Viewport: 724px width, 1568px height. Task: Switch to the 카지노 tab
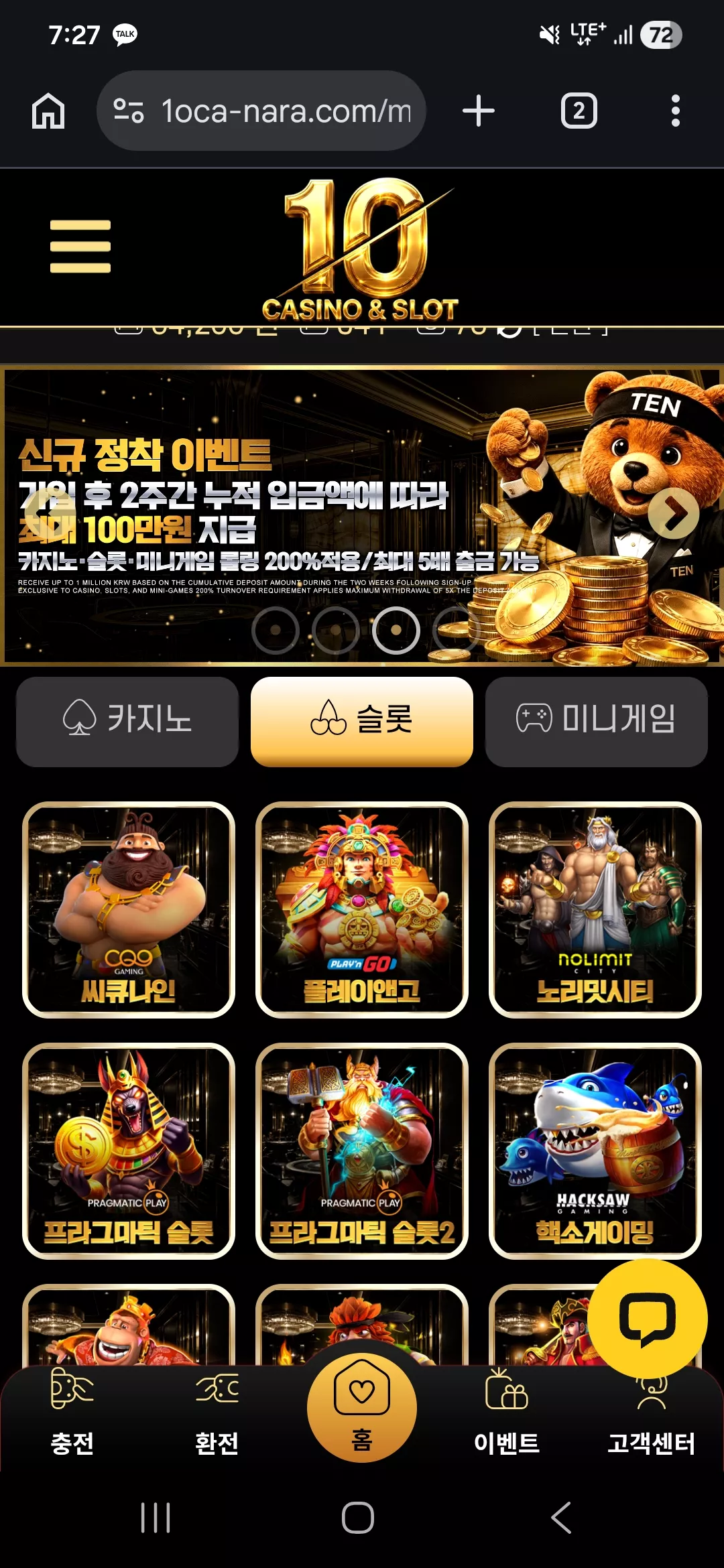pyautogui.click(x=127, y=722)
